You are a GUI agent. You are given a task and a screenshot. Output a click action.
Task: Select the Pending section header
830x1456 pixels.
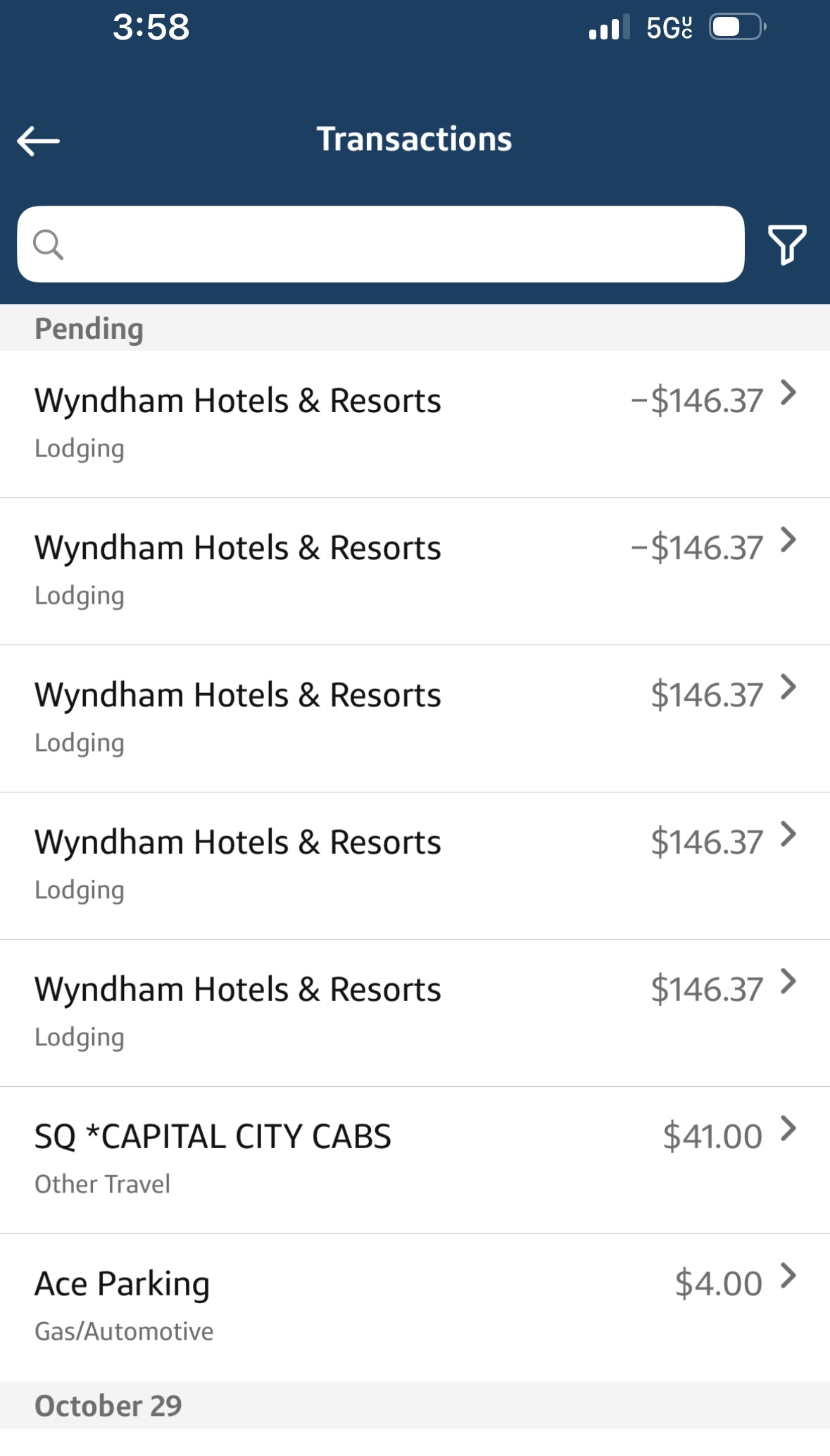(89, 328)
